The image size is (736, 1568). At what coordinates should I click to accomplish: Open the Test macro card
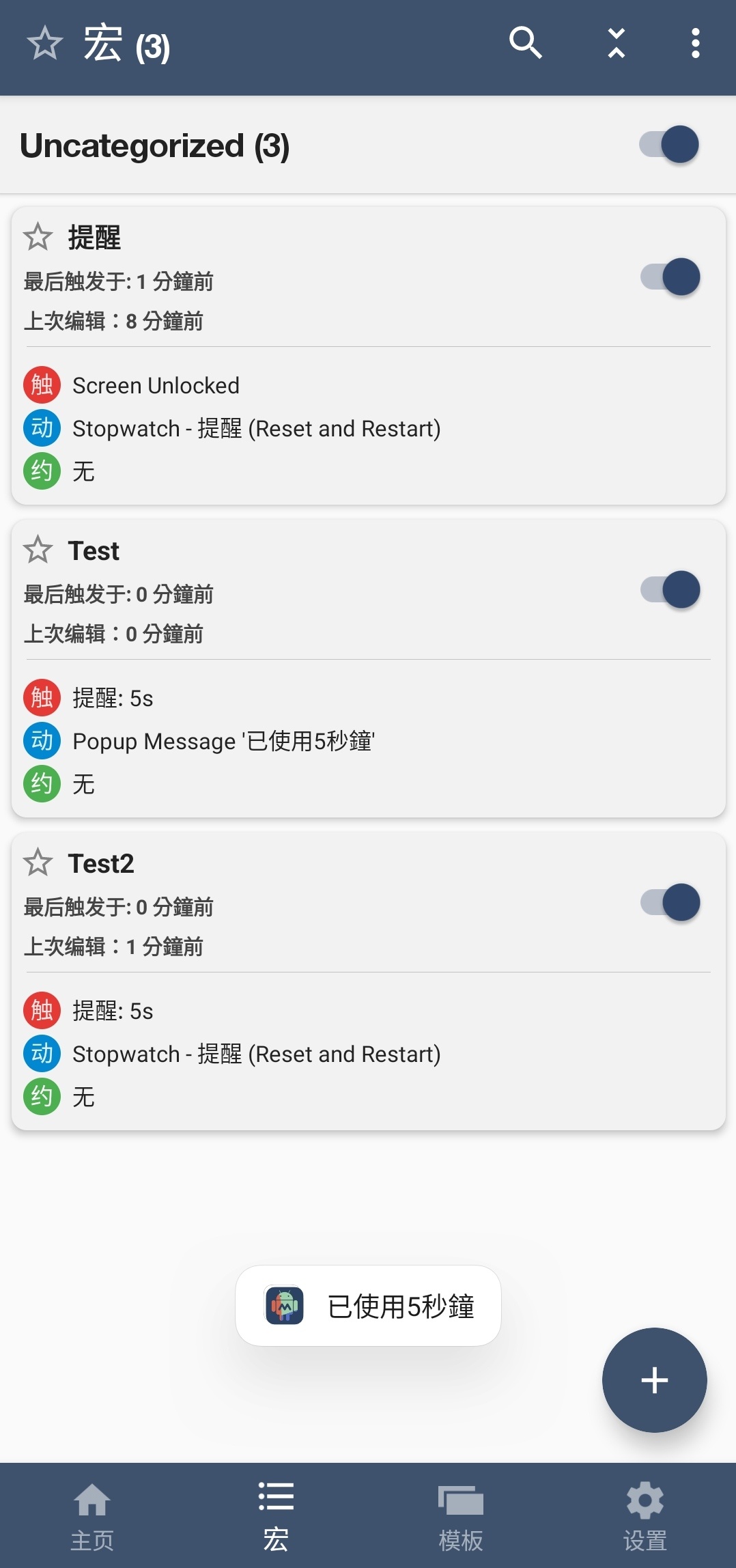(369, 669)
